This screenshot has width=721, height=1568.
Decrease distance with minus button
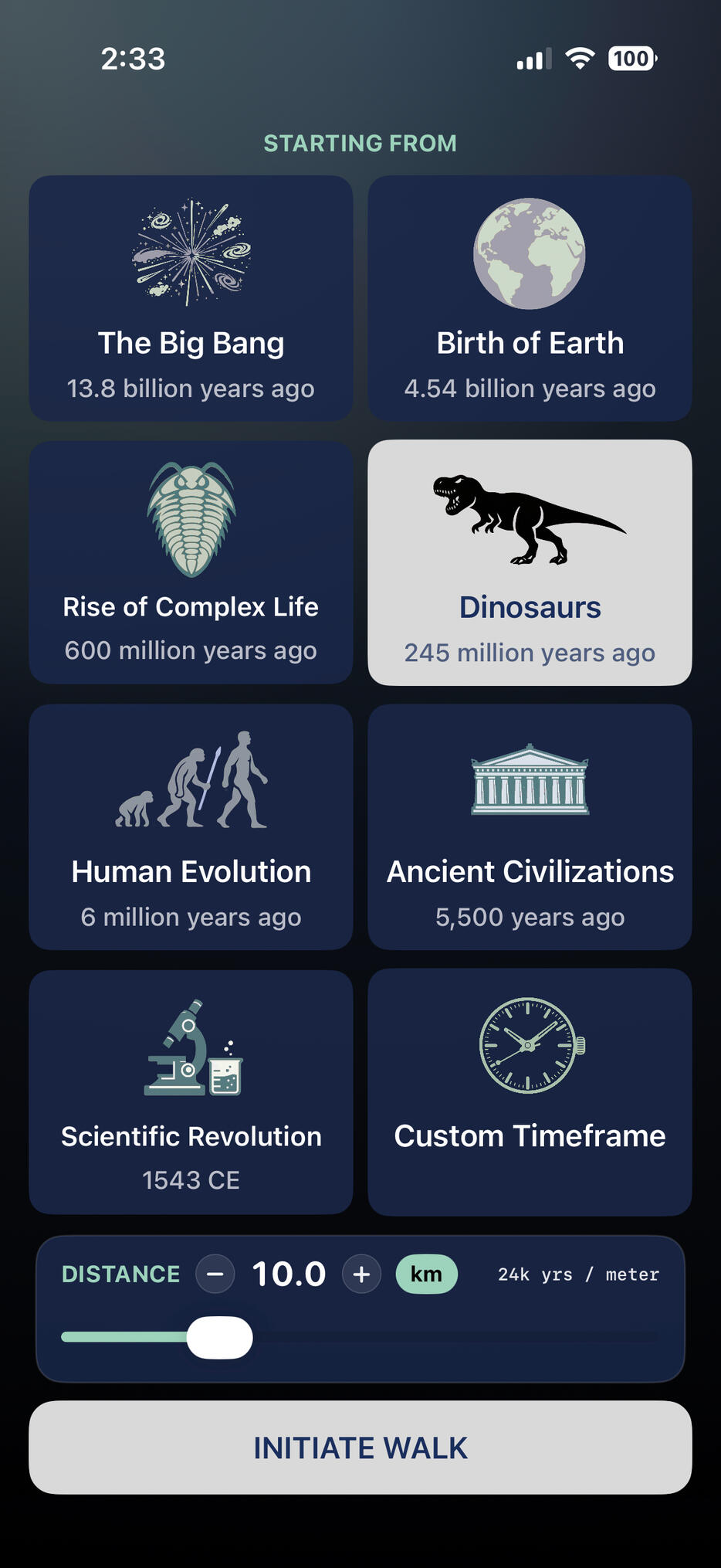tap(215, 1274)
